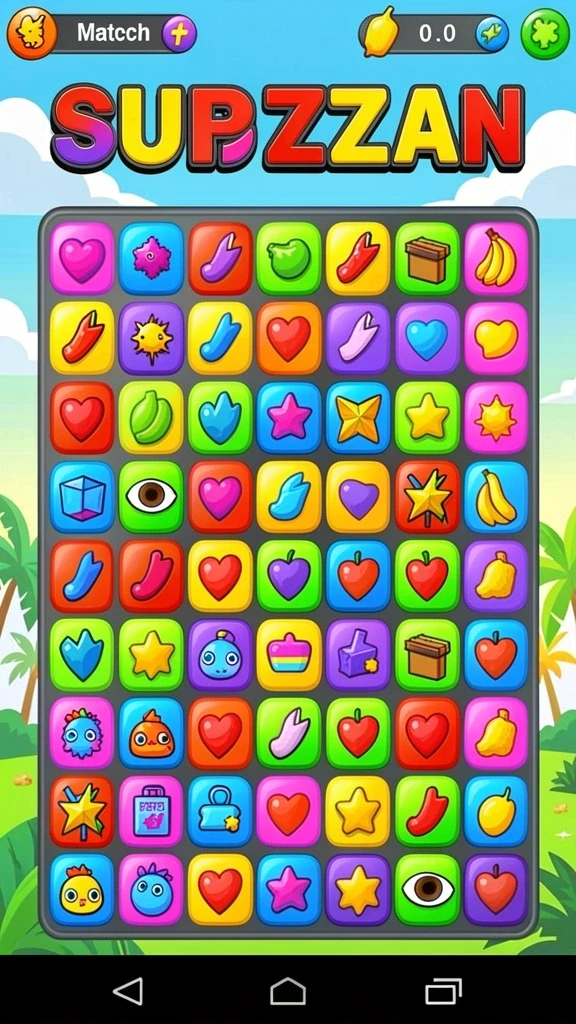Select the blue cube tile
Viewport: 576px width, 1024px height.
[x=82, y=496]
